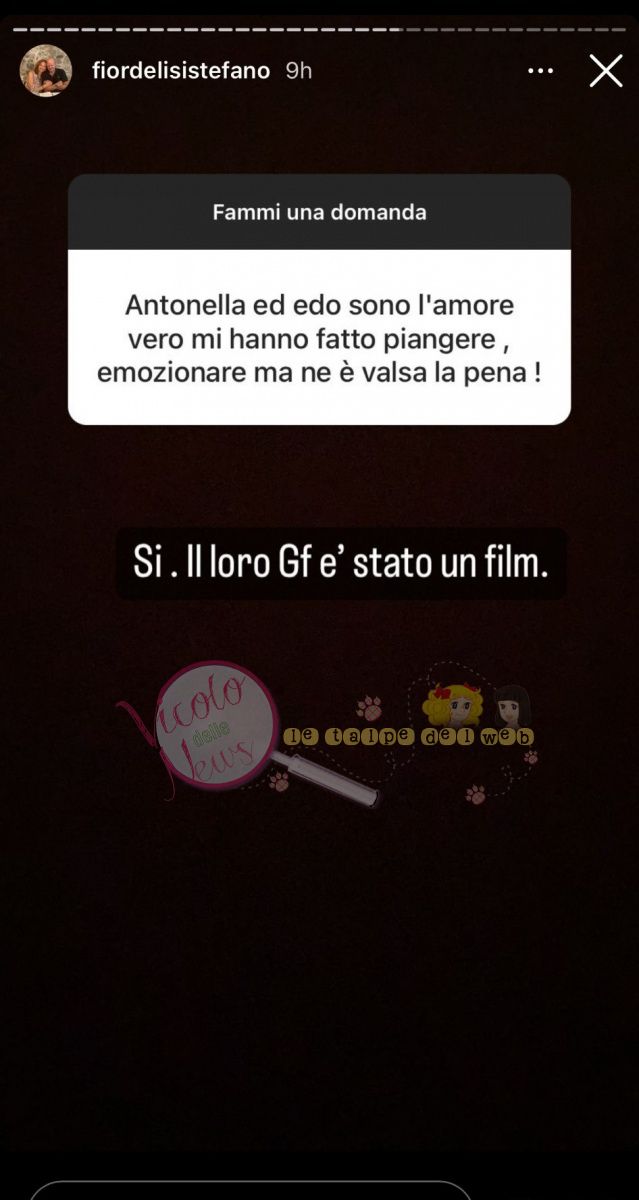Close the story viewer
639x1200 pixels.
(x=606, y=71)
